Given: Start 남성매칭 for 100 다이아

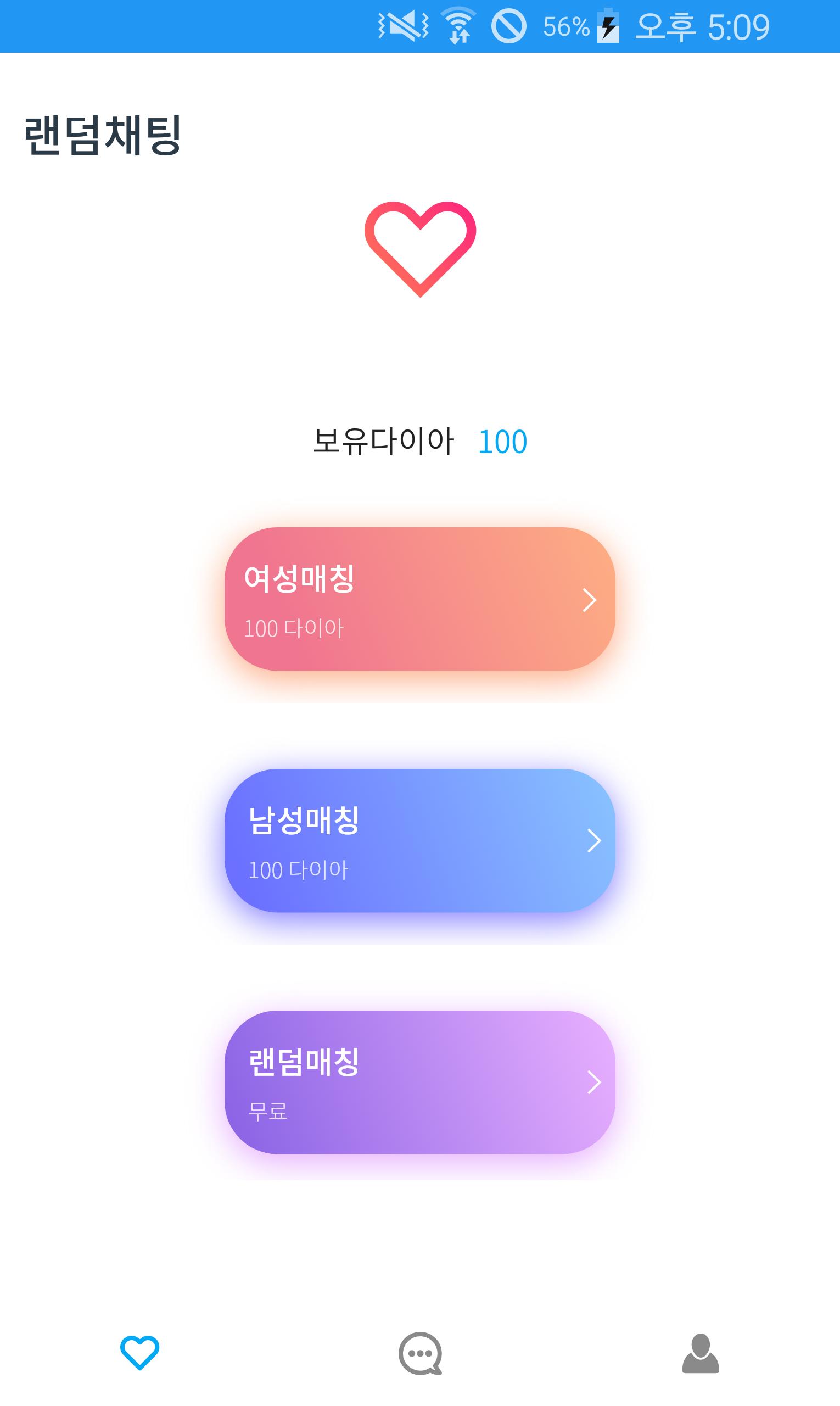Looking at the screenshot, I should click(x=419, y=840).
